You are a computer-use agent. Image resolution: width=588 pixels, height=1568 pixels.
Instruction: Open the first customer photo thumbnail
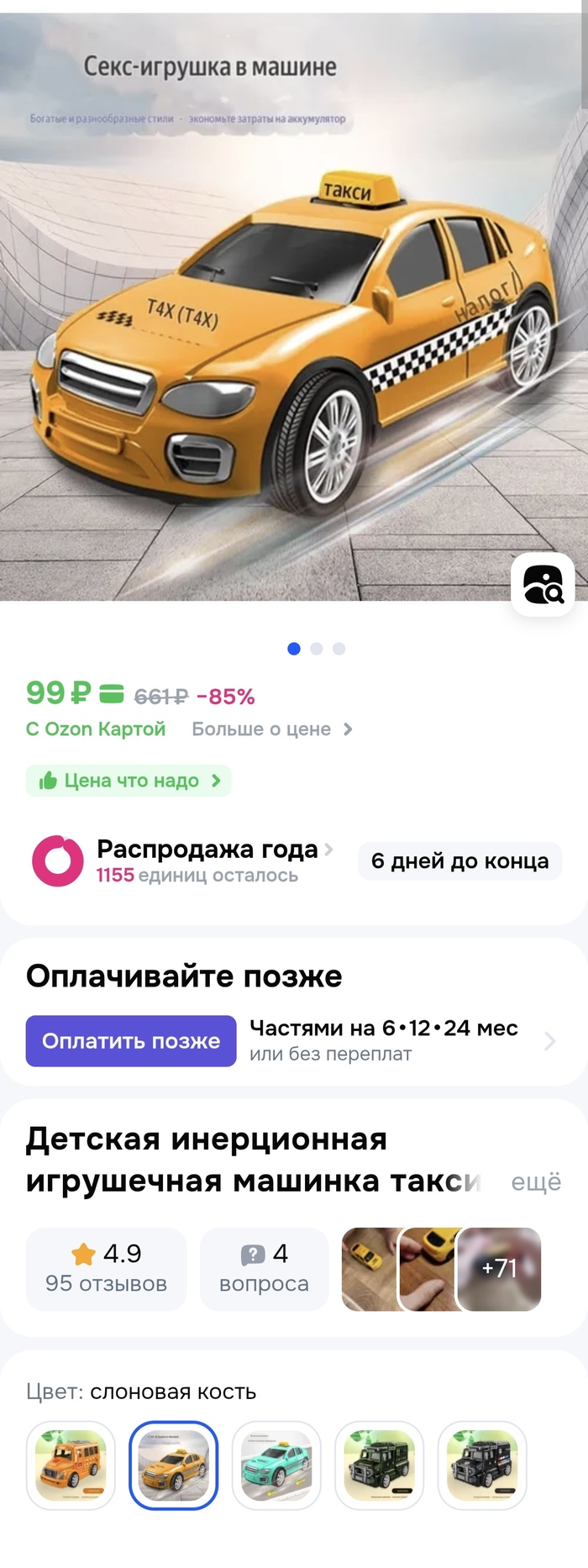[x=368, y=1268]
